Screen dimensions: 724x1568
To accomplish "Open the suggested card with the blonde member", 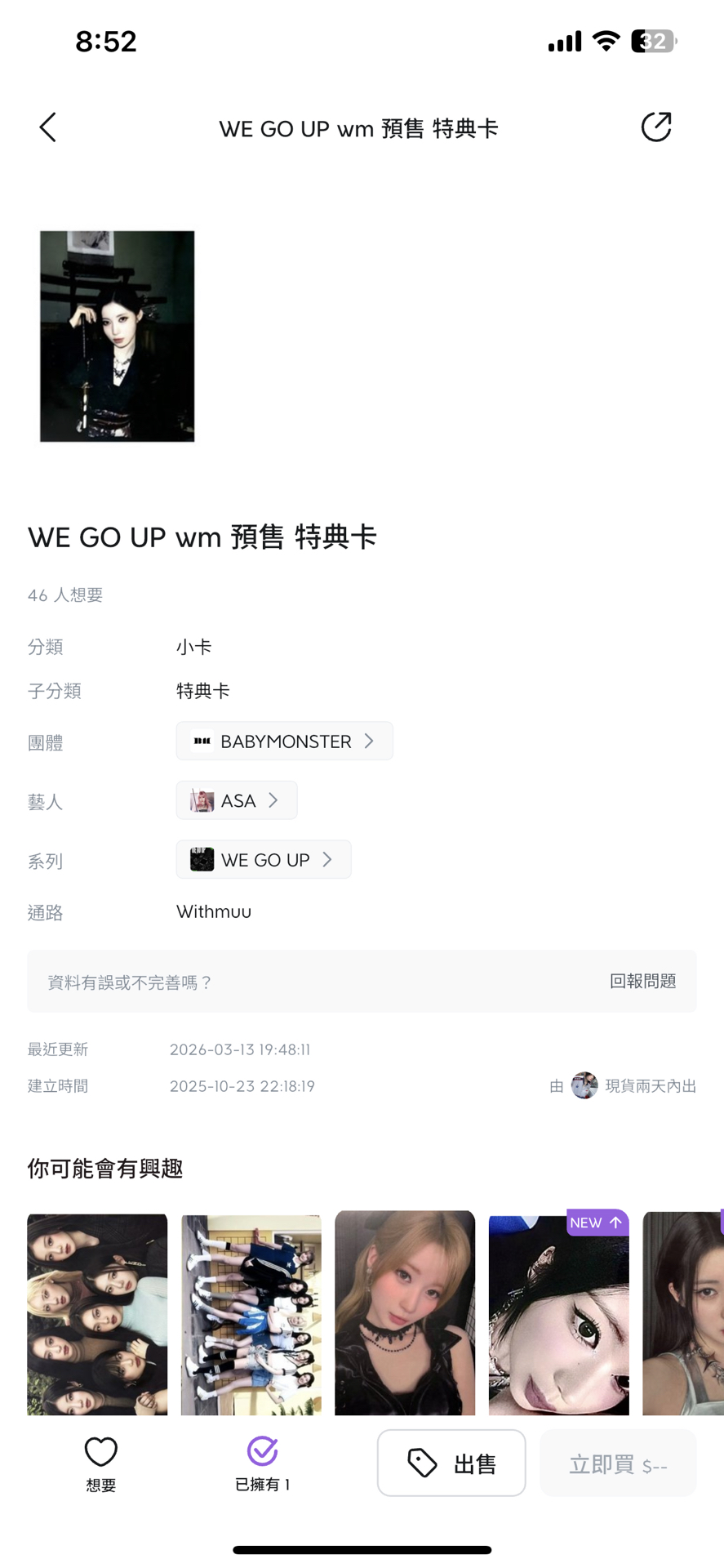I will (405, 1313).
